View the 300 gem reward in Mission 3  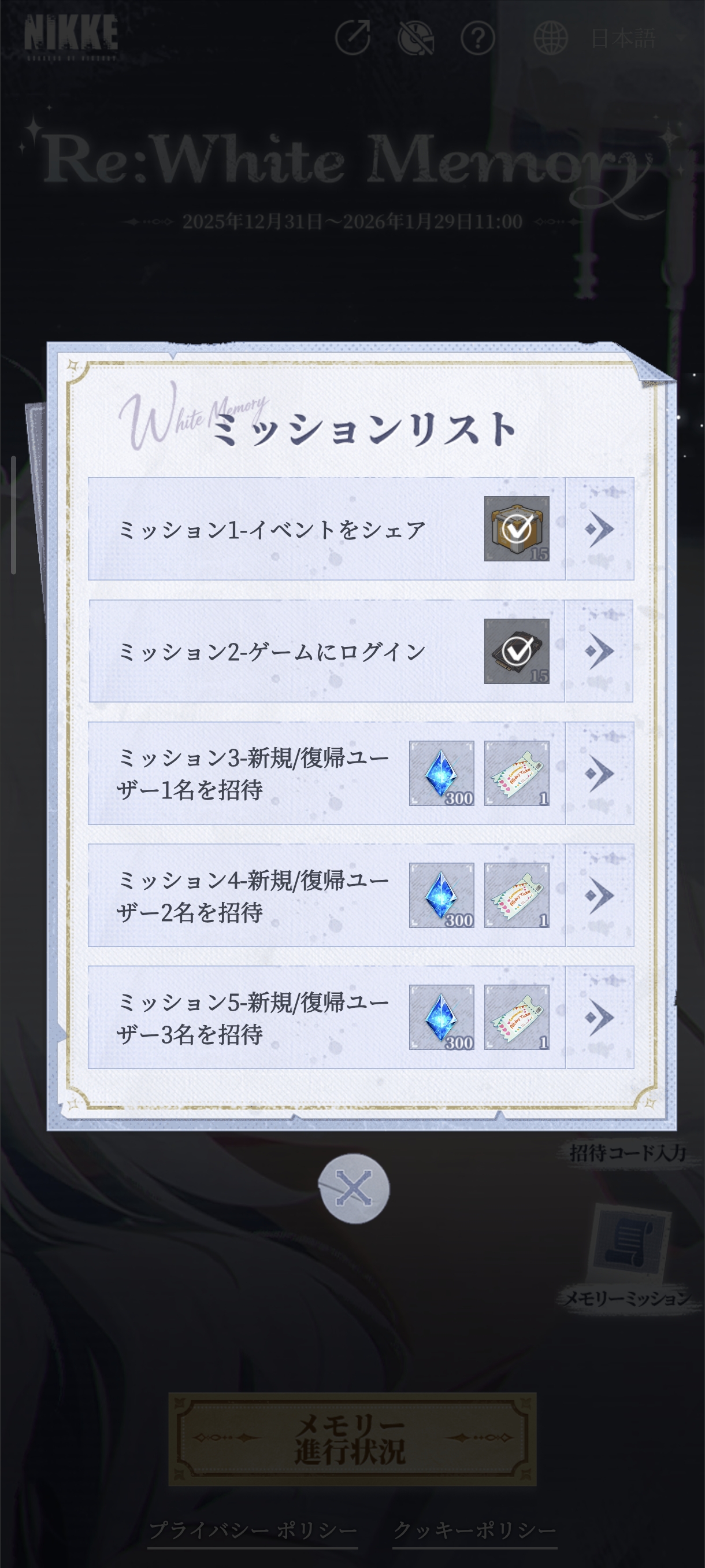(x=441, y=774)
